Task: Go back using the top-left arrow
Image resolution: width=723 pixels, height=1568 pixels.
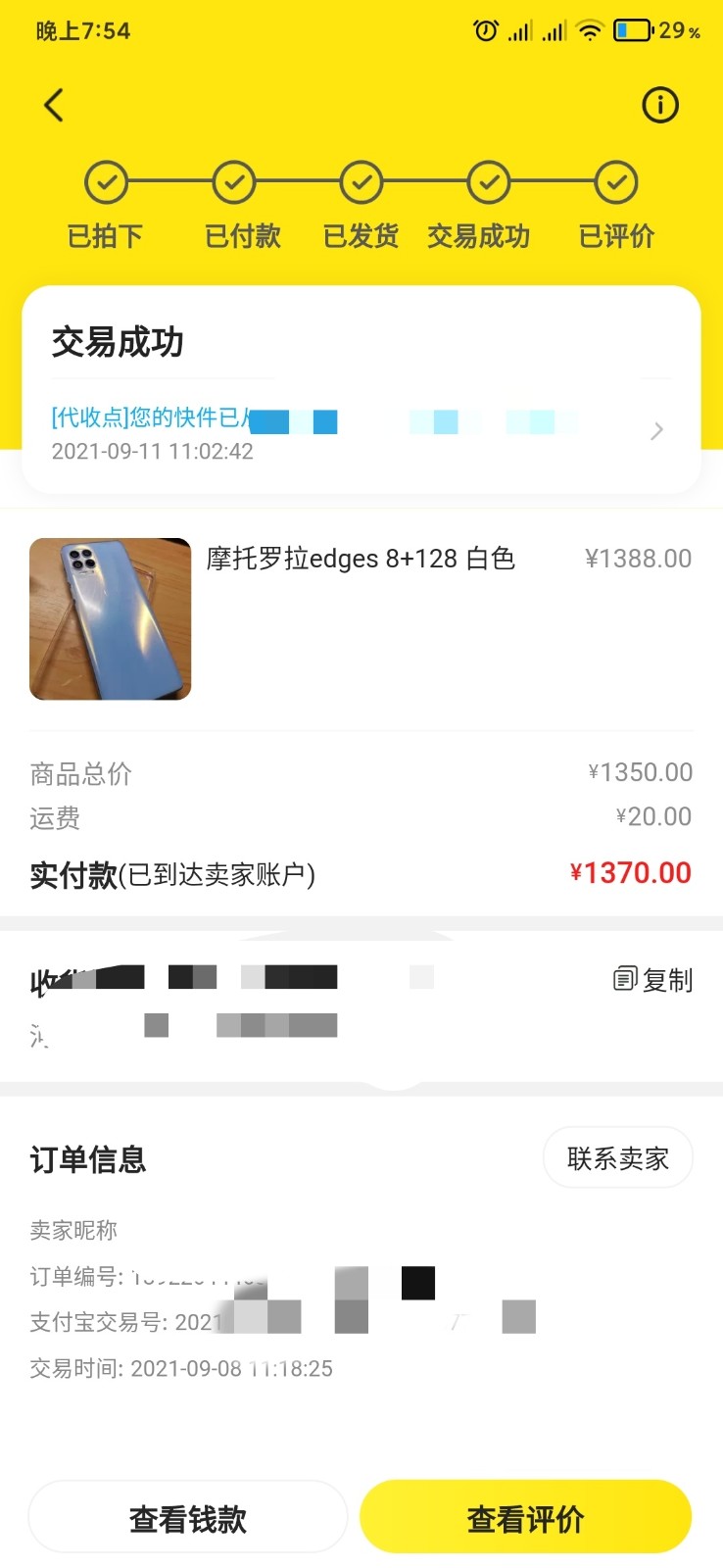Action: tap(54, 105)
